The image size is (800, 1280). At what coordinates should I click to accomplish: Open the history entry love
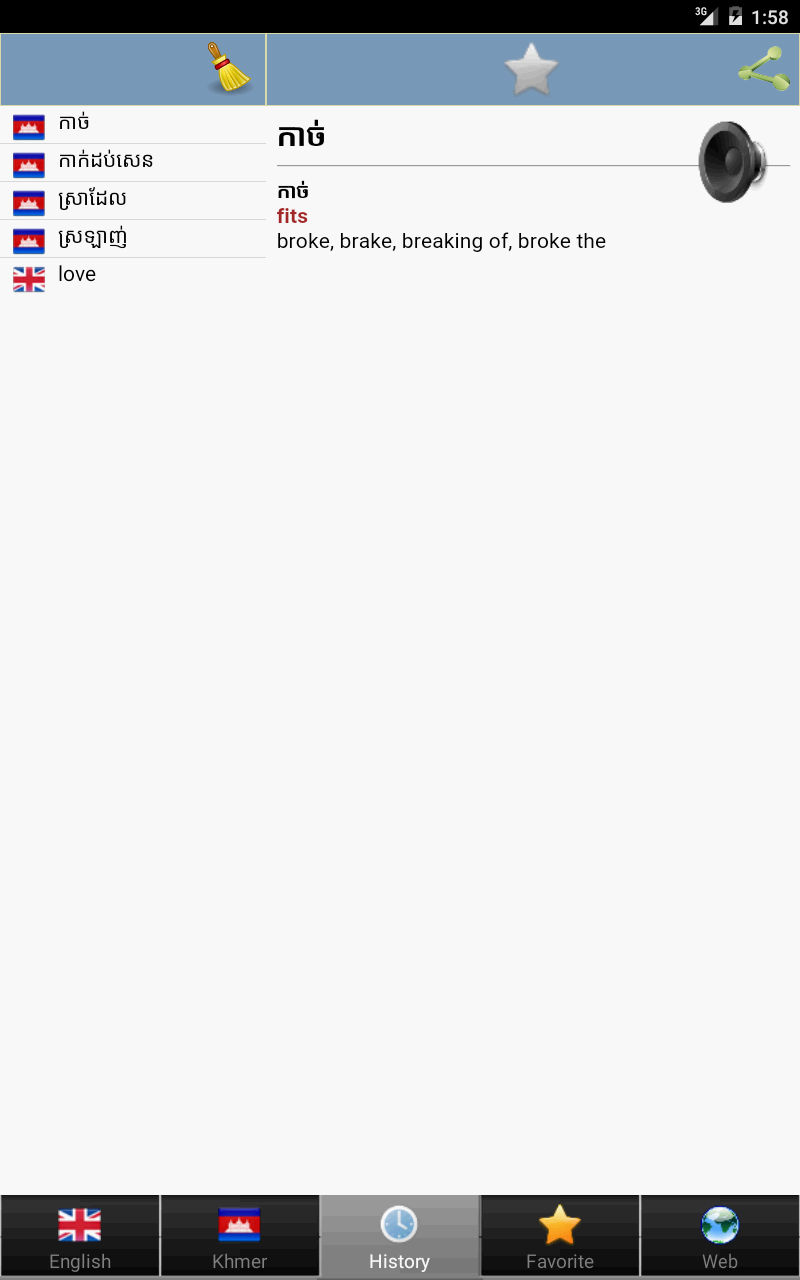[x=133, y=276]
